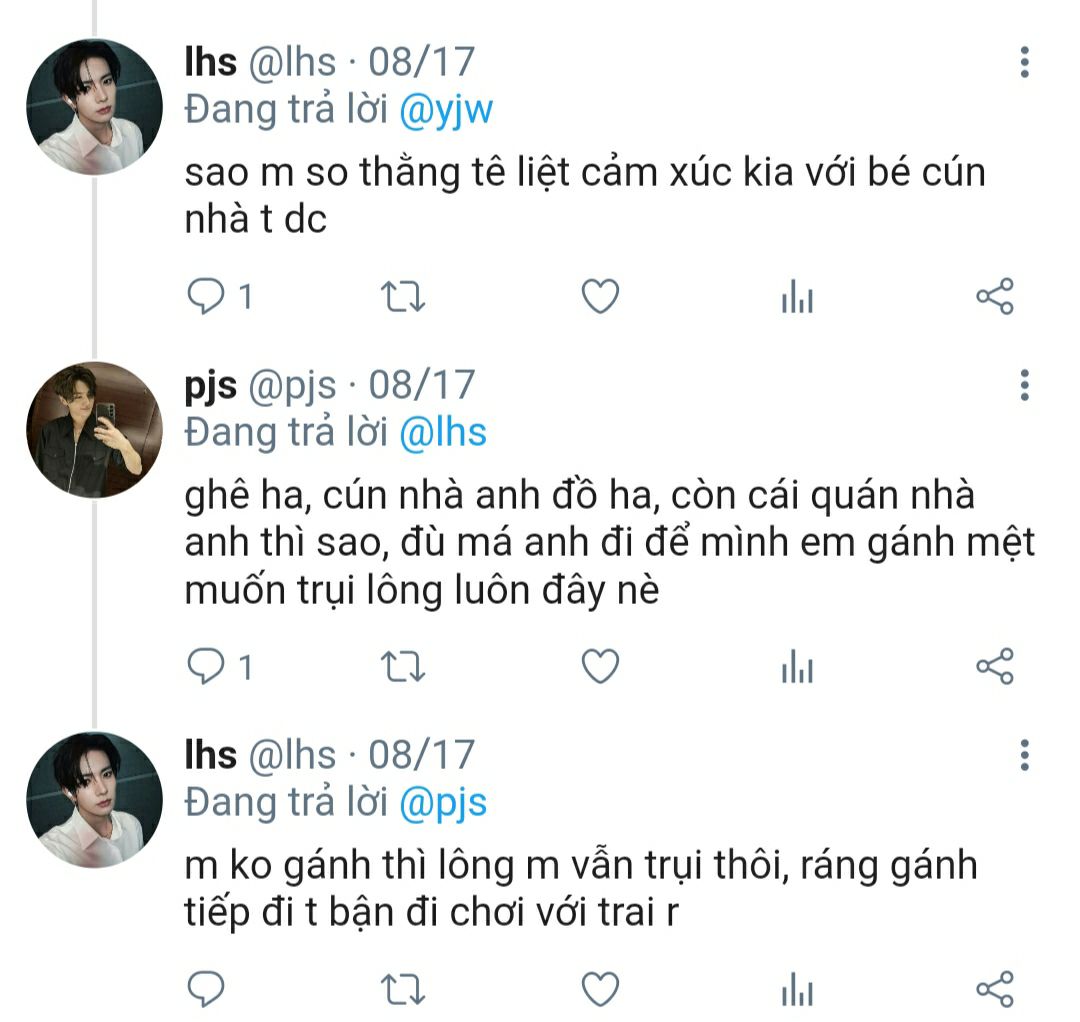
Task: Reply to pjs's tweet
Action: click(x=207, y=667)
